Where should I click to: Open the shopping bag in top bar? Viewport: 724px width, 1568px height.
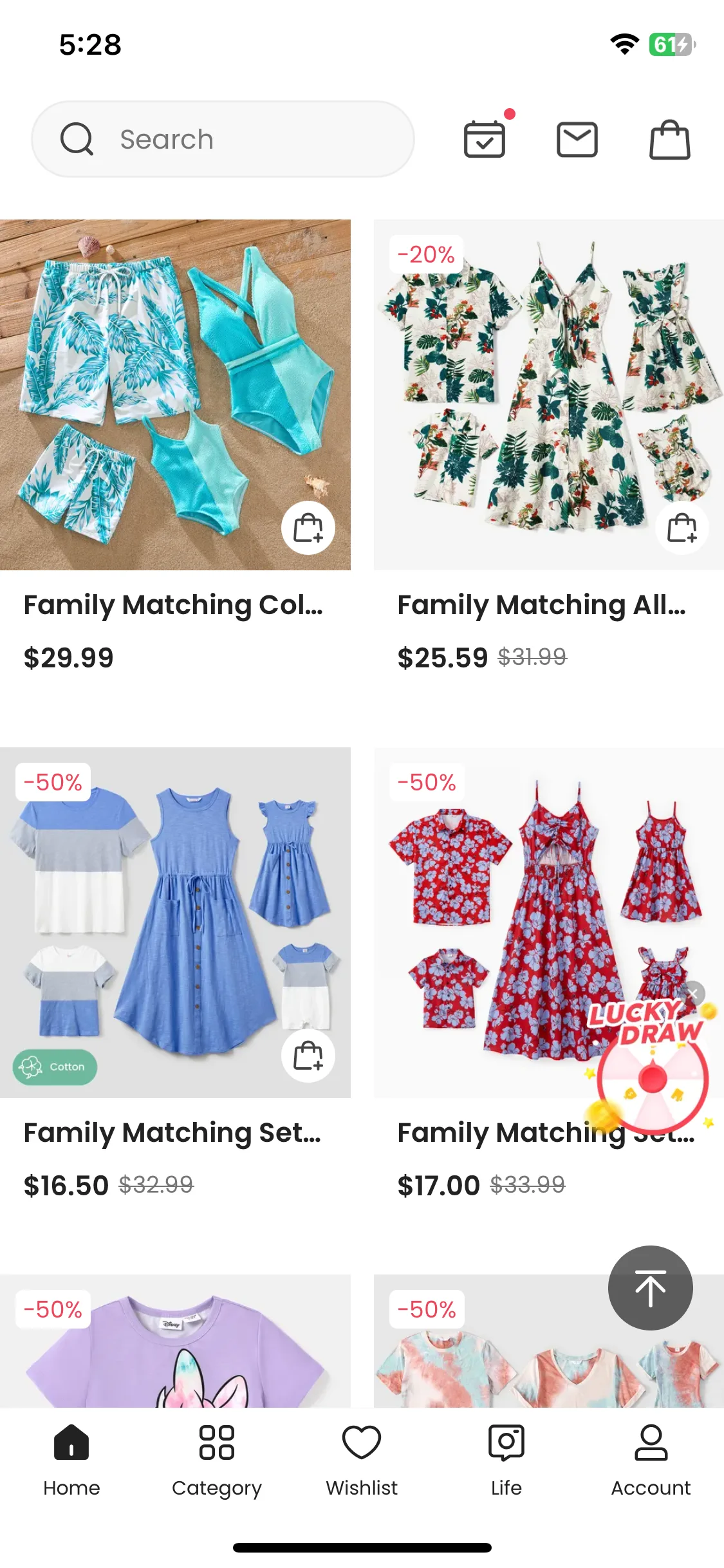(x=669, y=139)
